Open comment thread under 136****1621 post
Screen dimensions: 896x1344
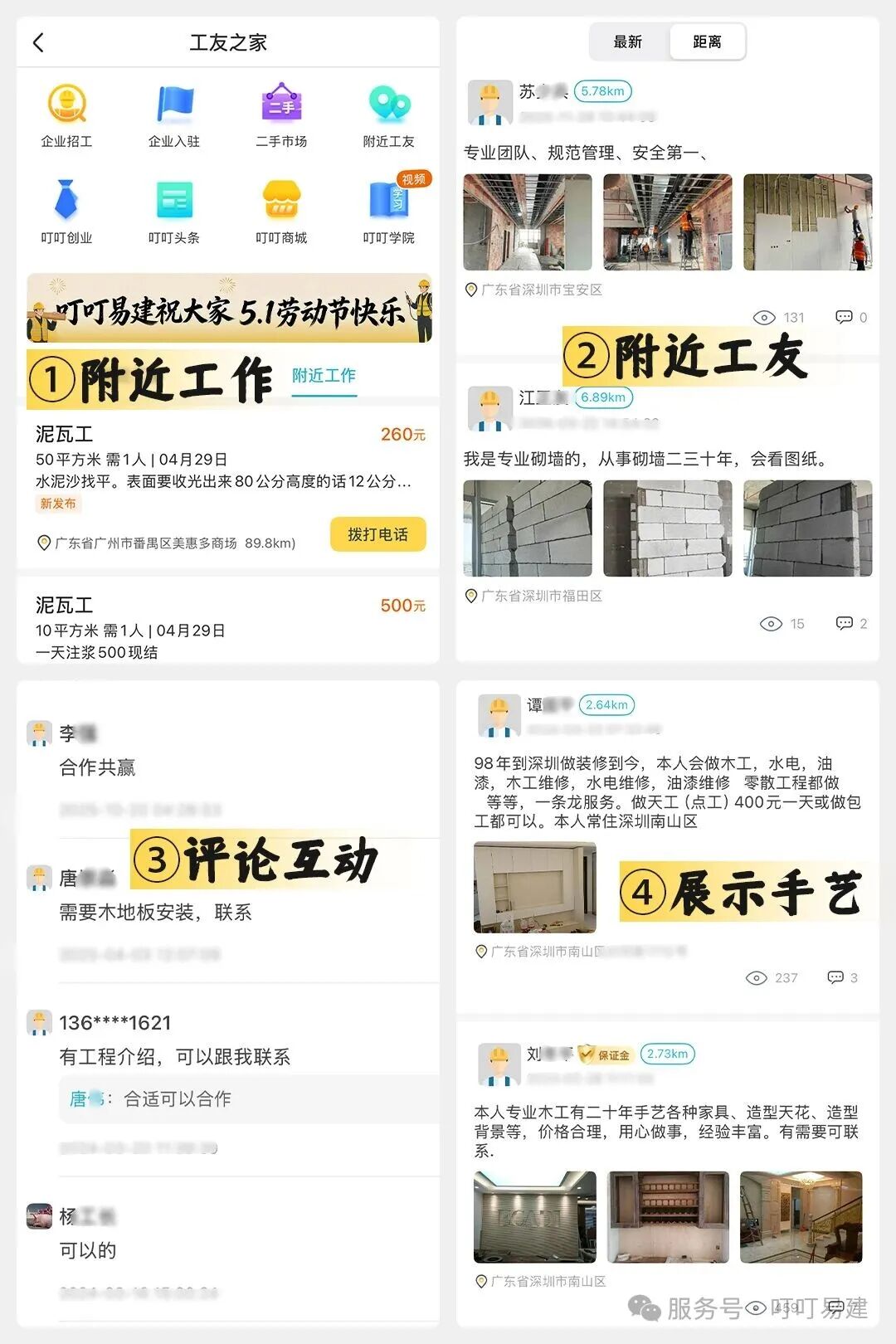pos(178,1098)
